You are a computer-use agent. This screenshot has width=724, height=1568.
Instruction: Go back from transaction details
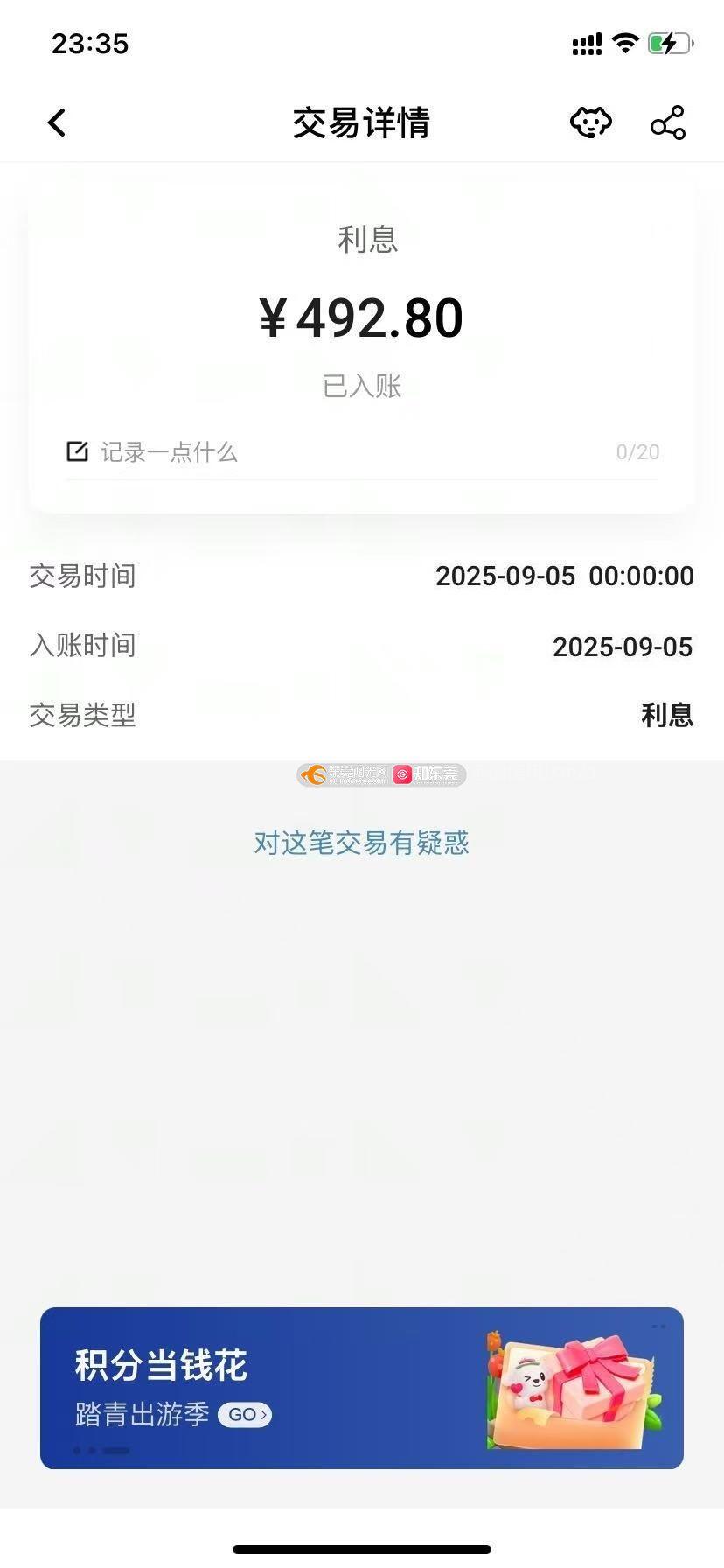pos(57,122)
